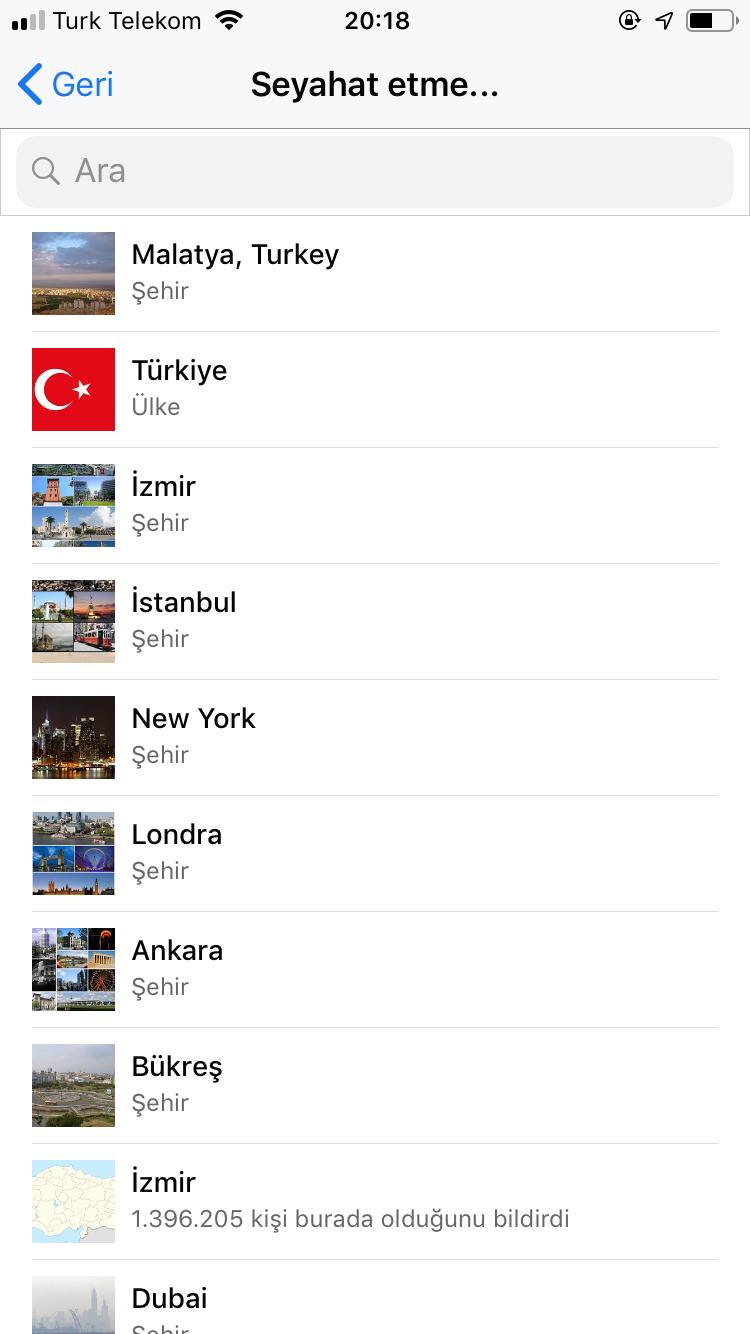Choose Türkiye country row
The width and height of the screenshot is (750, 1334).
pos(375,389)
